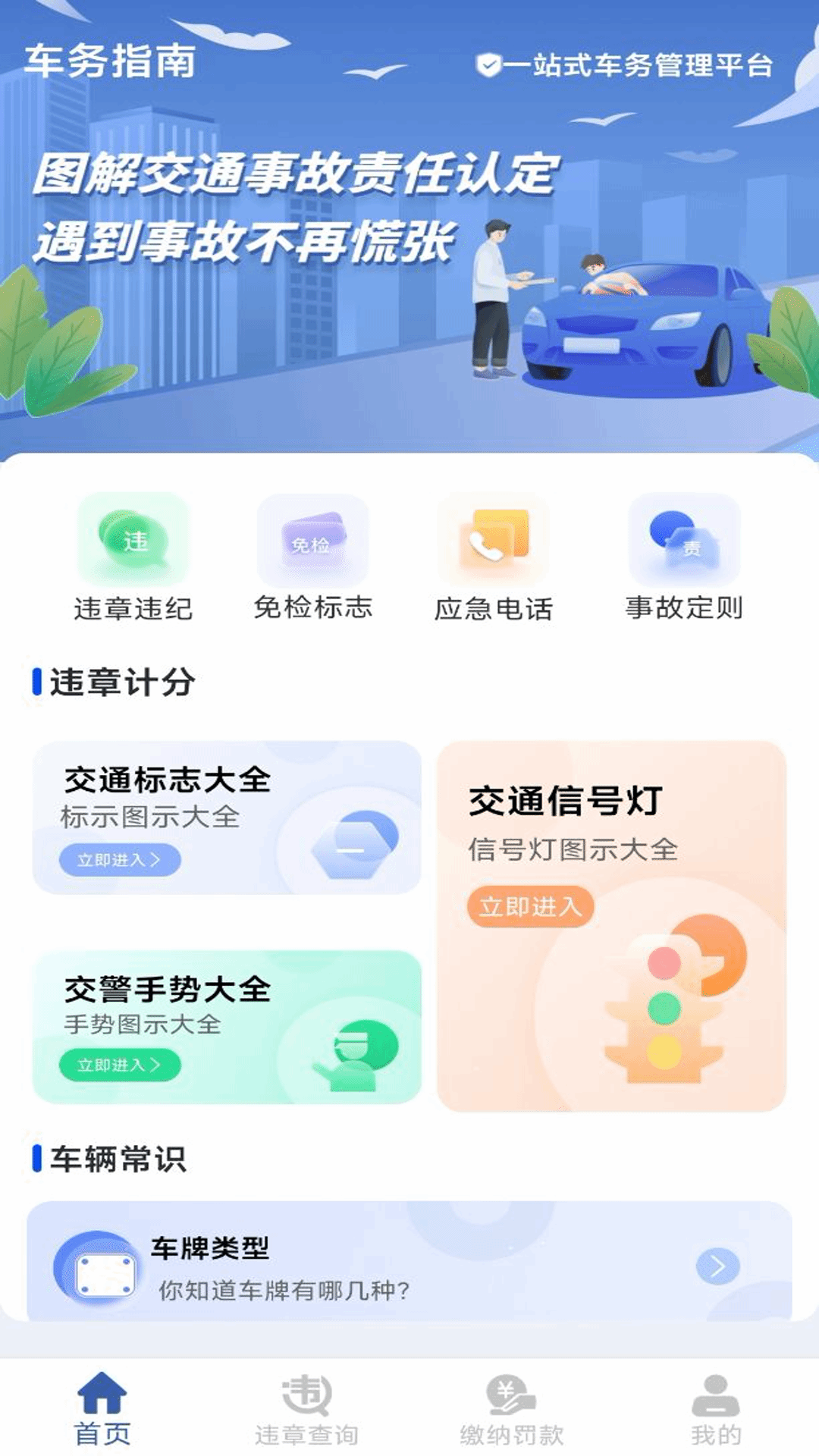Viewport: 819px width, 1456px height.
Task: Open the 违章违纪 shortcut
Action: click(x=133, y=557)
